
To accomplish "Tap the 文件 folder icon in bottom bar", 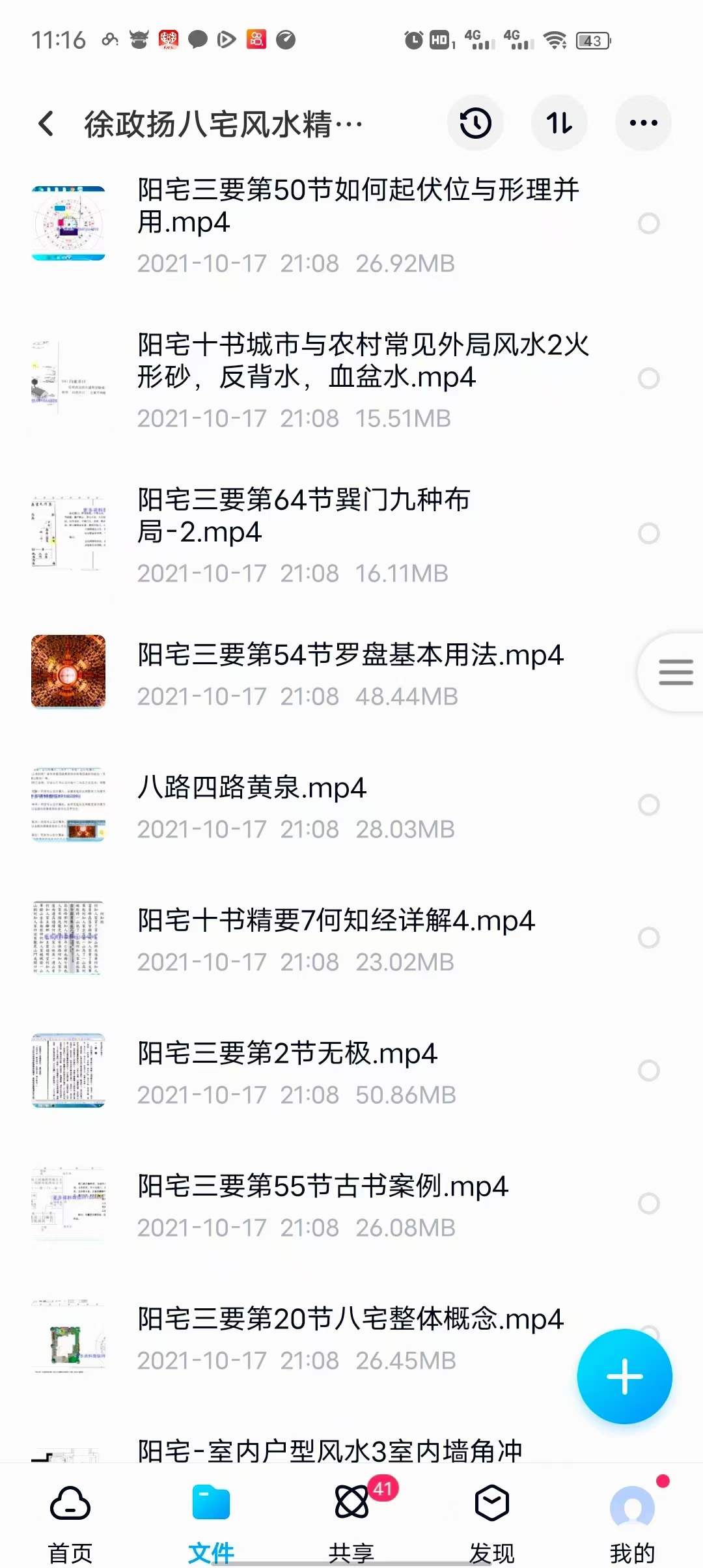I will coord(210,1504).
